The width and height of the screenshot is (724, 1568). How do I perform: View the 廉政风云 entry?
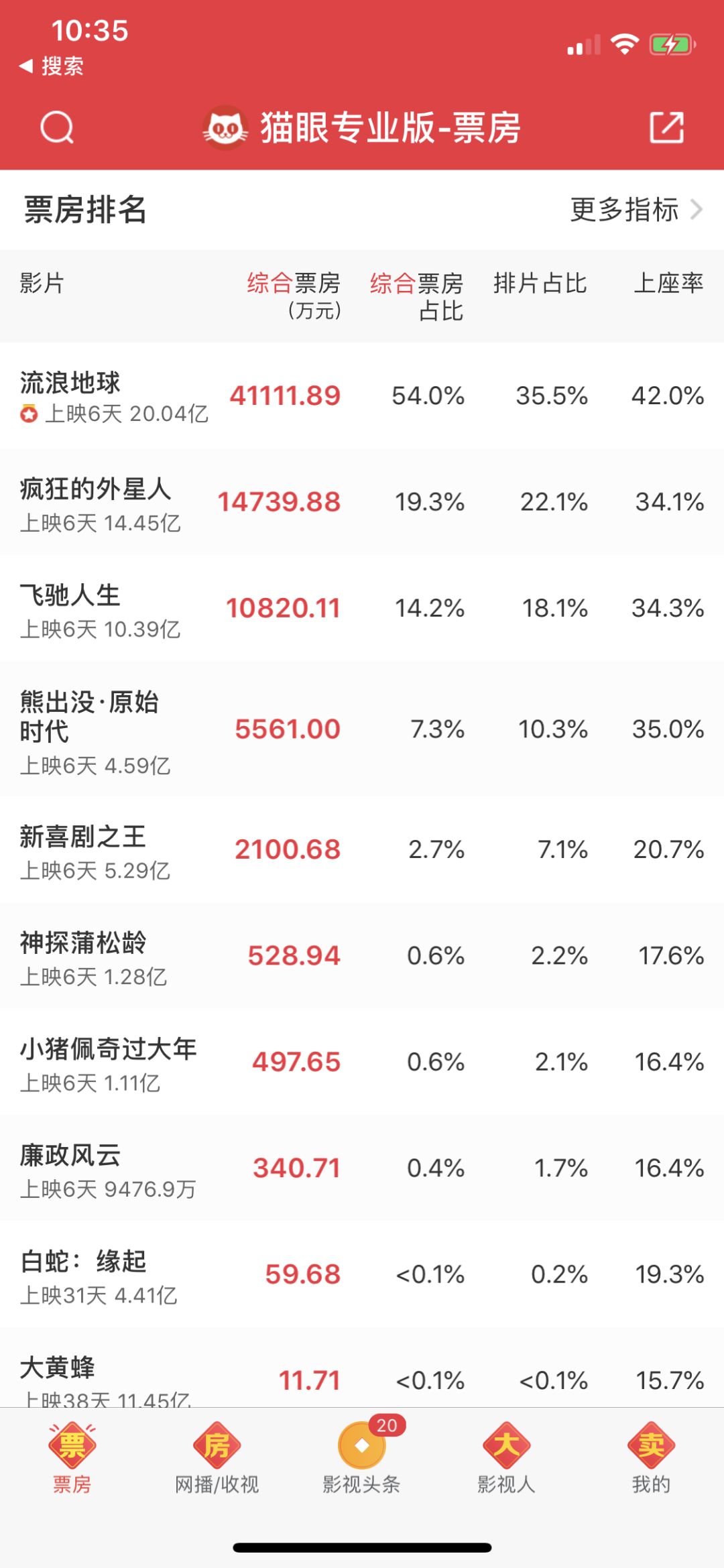362,1168
